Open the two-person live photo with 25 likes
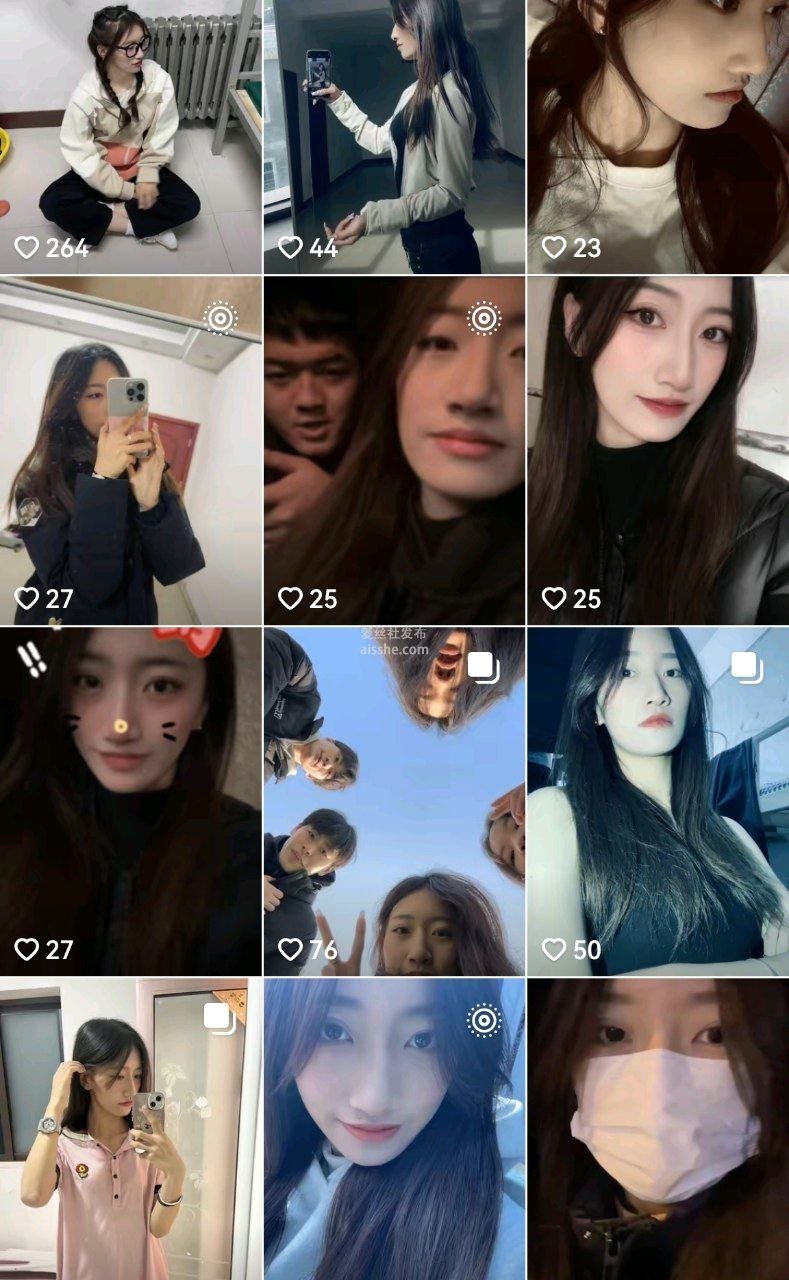The image size is (789, 1280). coord(394,450)
